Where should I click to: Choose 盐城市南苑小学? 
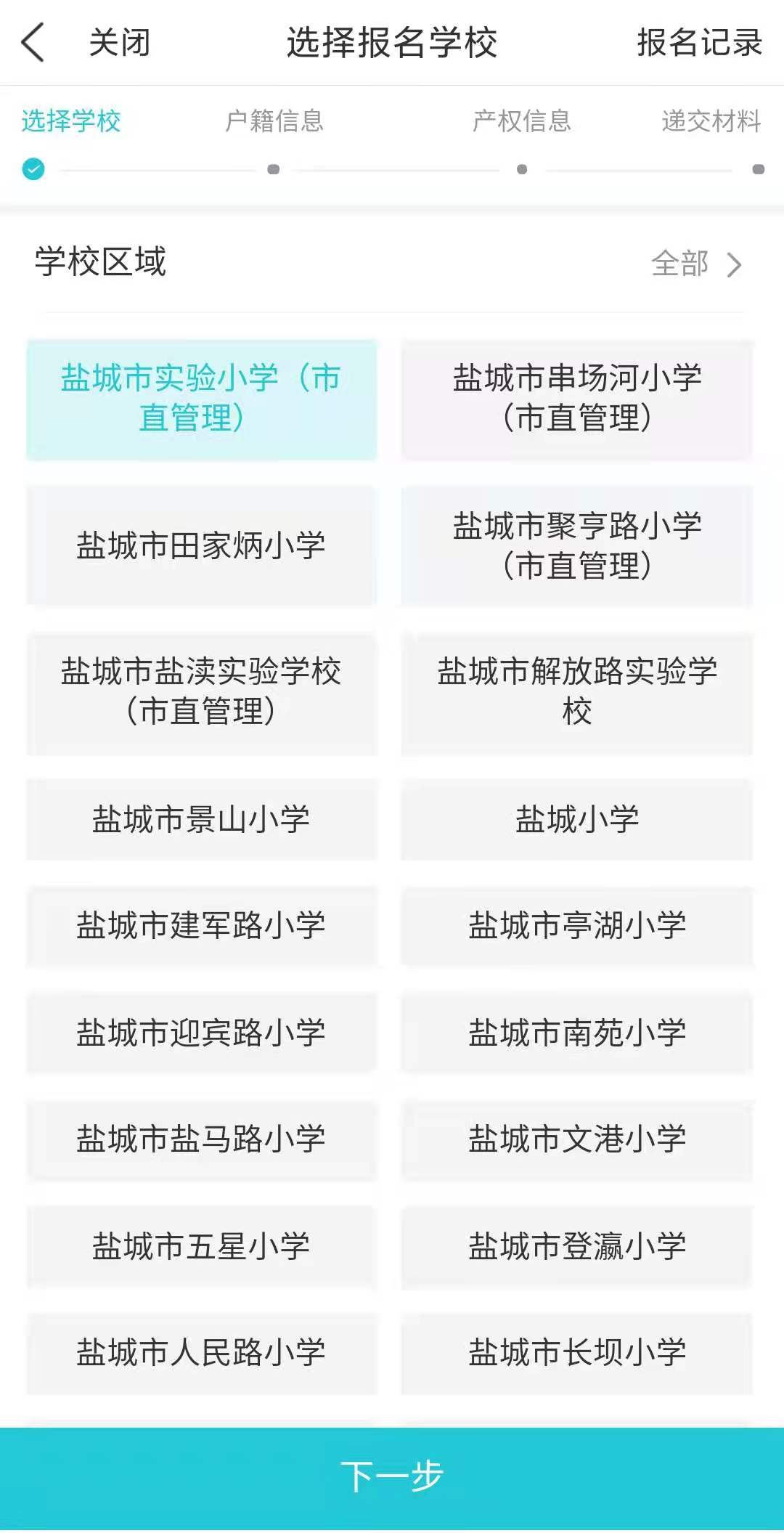tap(577, 1033)
